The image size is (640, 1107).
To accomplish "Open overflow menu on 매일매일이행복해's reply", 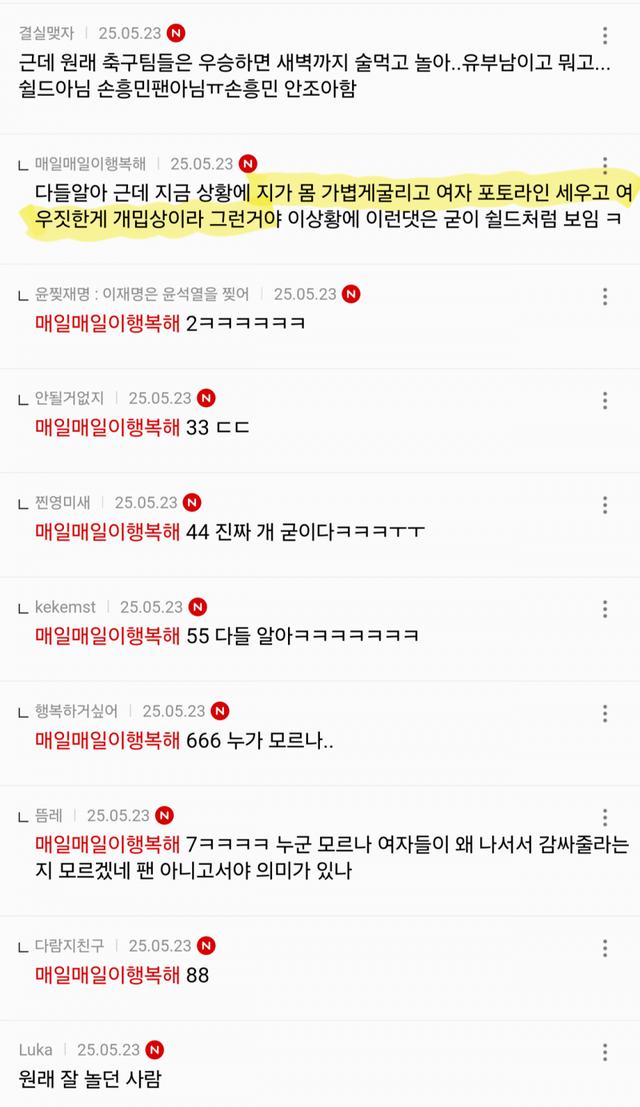I will tap(605, 165).
